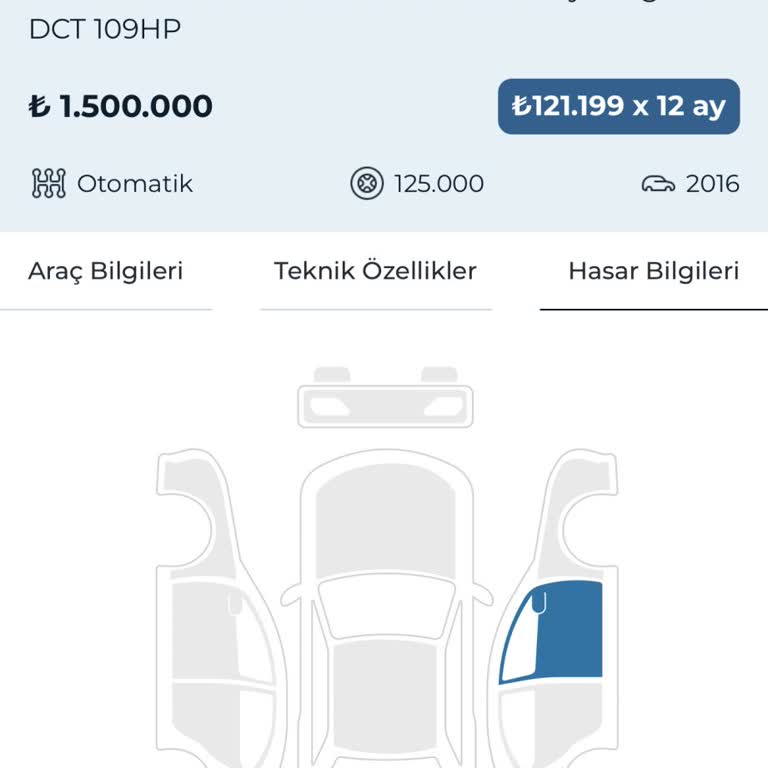This screenshot has width=768, height=768.
Task: Open the Teknik Özellikler tab
Action: 375,271
